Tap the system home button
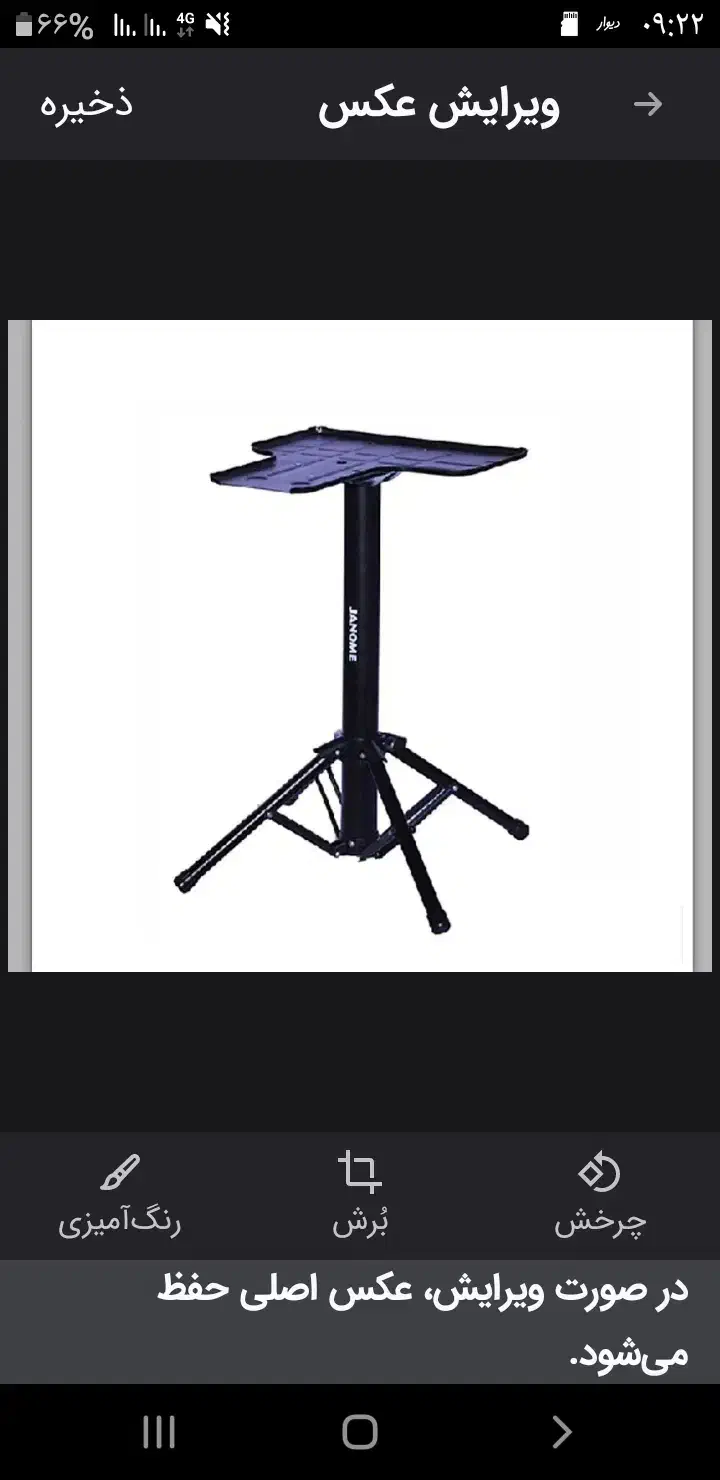Screen dimensions: 720x1480 (360, 1432)
